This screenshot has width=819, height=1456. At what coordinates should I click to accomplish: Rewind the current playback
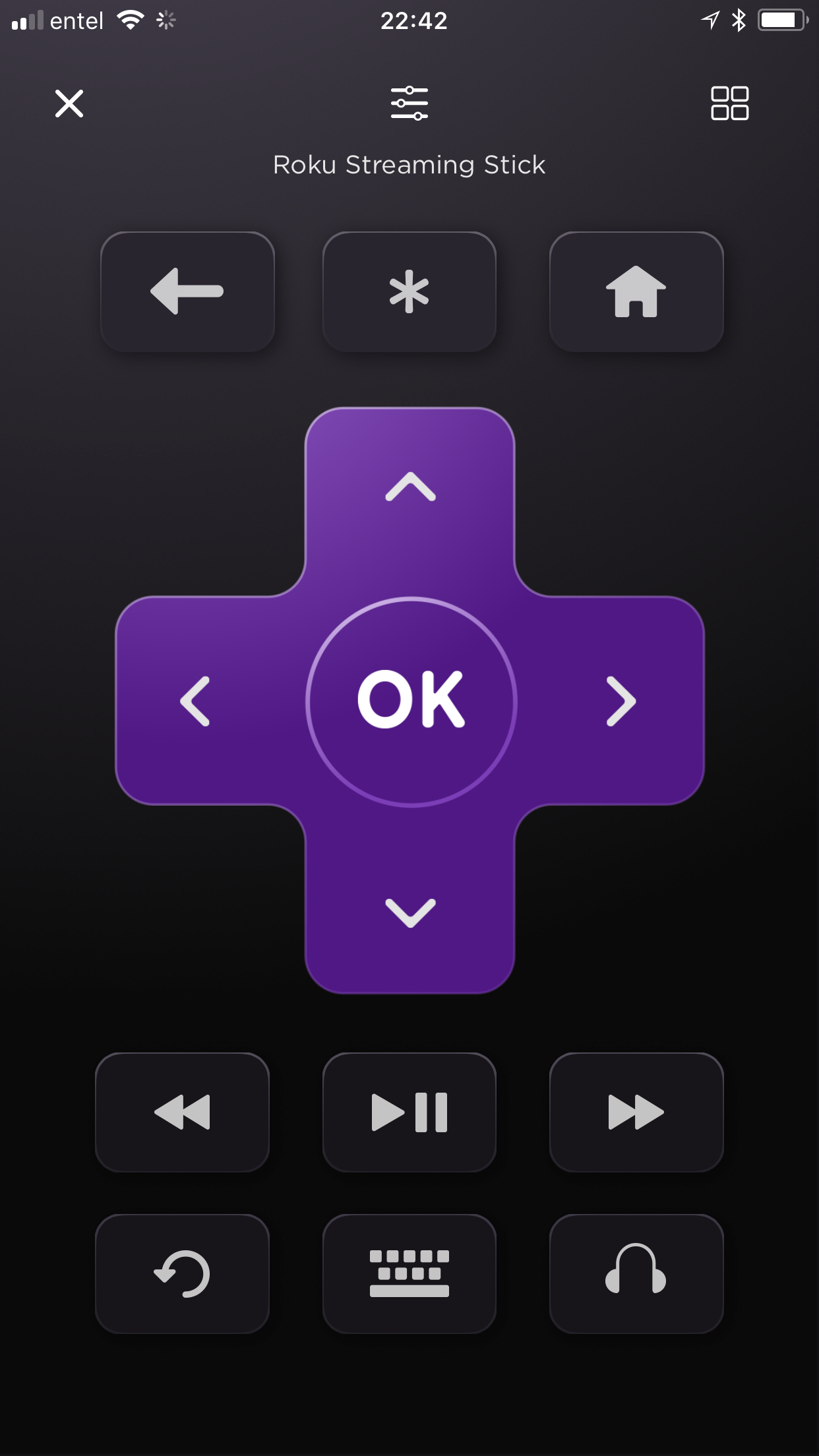point(183,1112)
